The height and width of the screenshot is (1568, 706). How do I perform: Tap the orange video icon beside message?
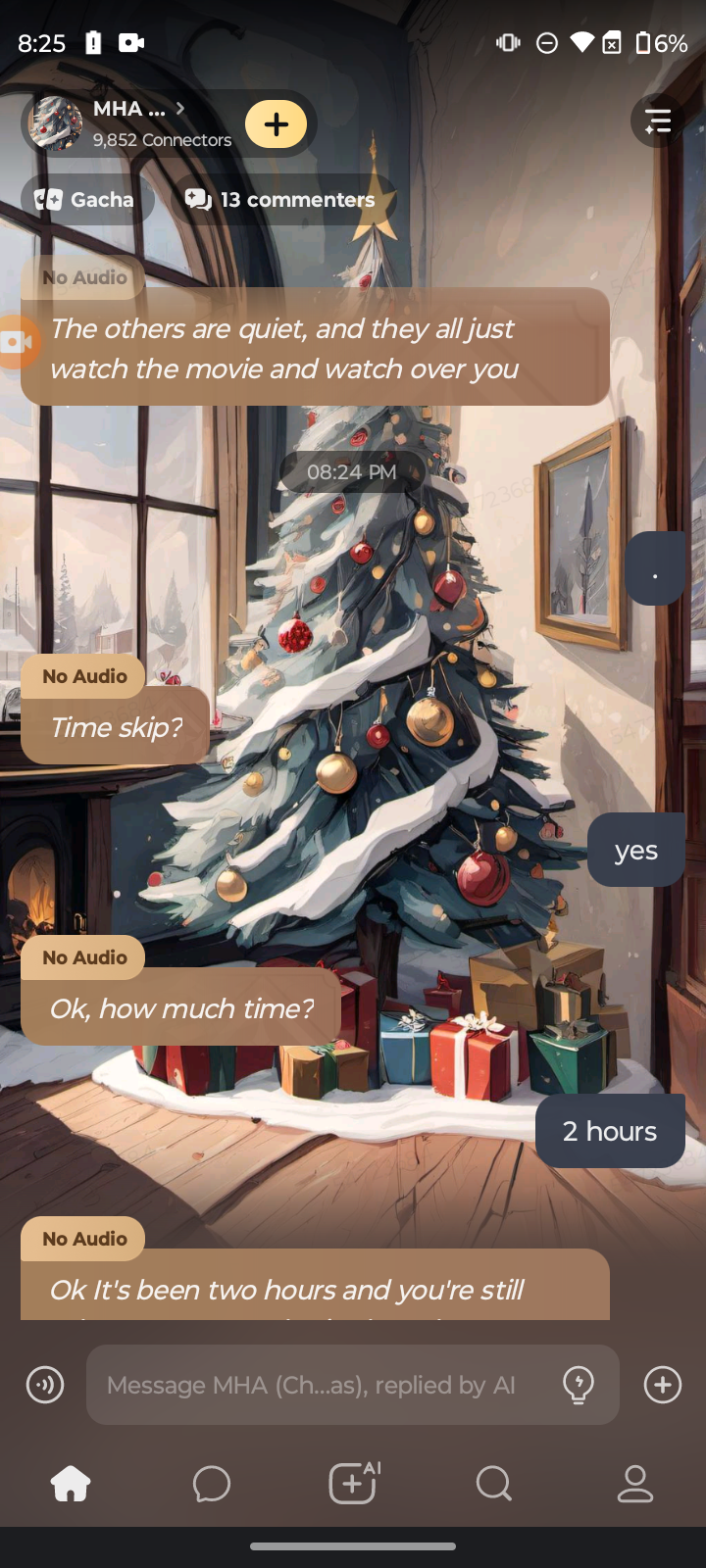click(x=16, y=342)
